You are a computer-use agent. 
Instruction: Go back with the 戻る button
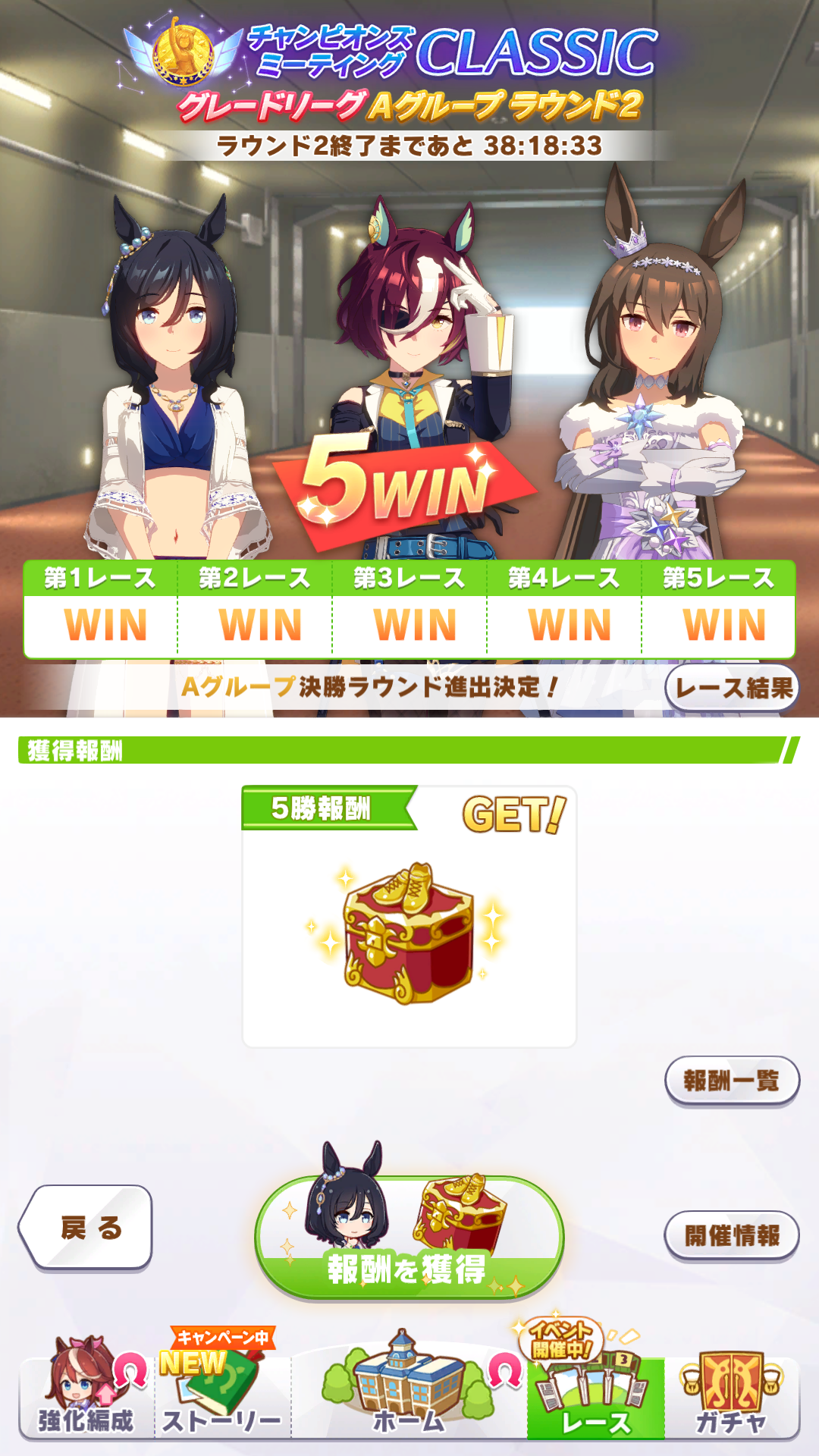[86, 1227]
